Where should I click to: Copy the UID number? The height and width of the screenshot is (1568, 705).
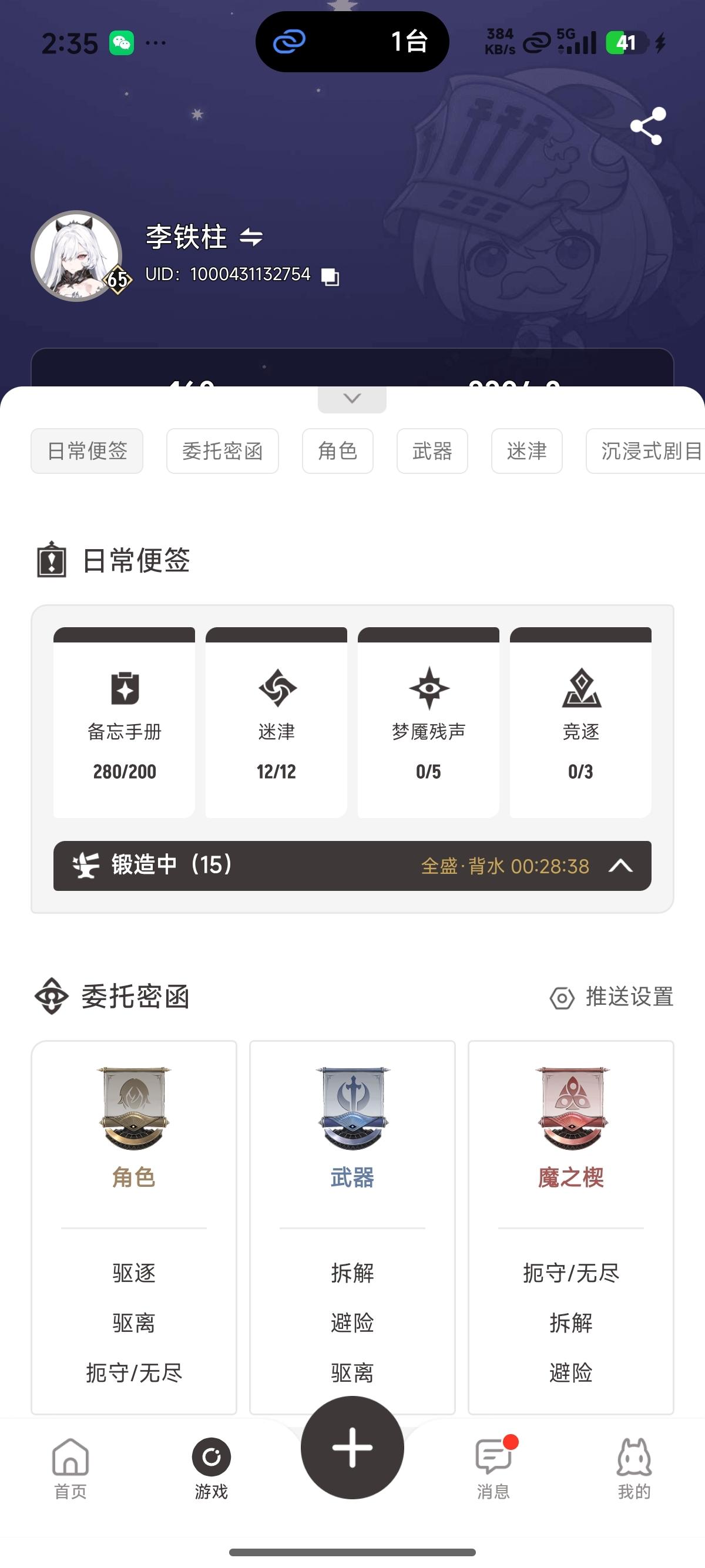click(330, 277)
